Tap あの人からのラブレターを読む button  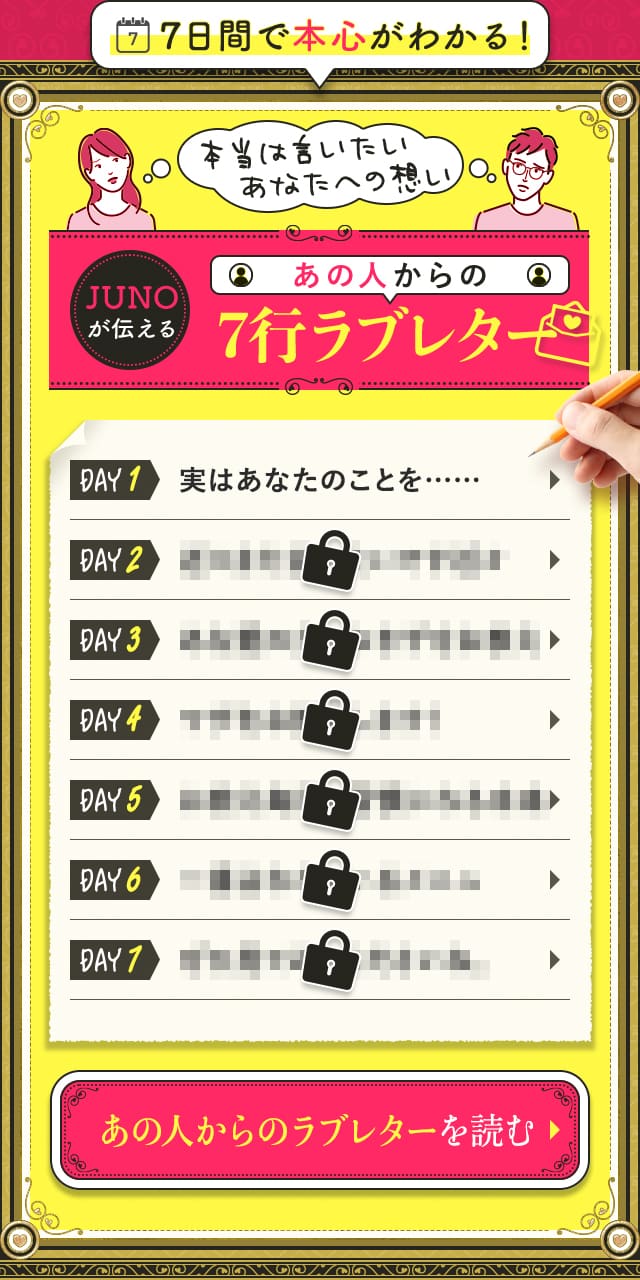click(320, 1130)
